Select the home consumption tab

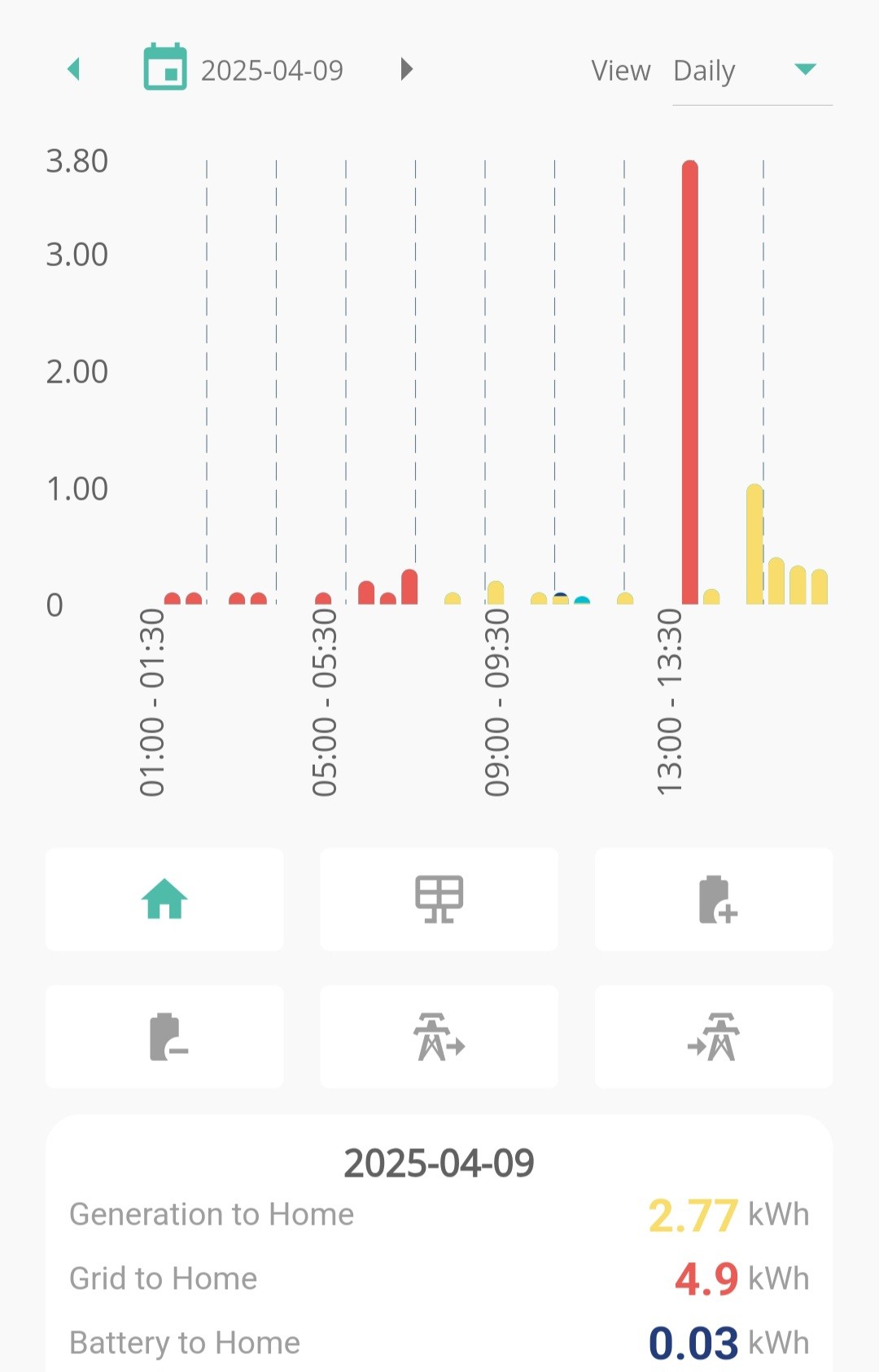coord(164,899)
